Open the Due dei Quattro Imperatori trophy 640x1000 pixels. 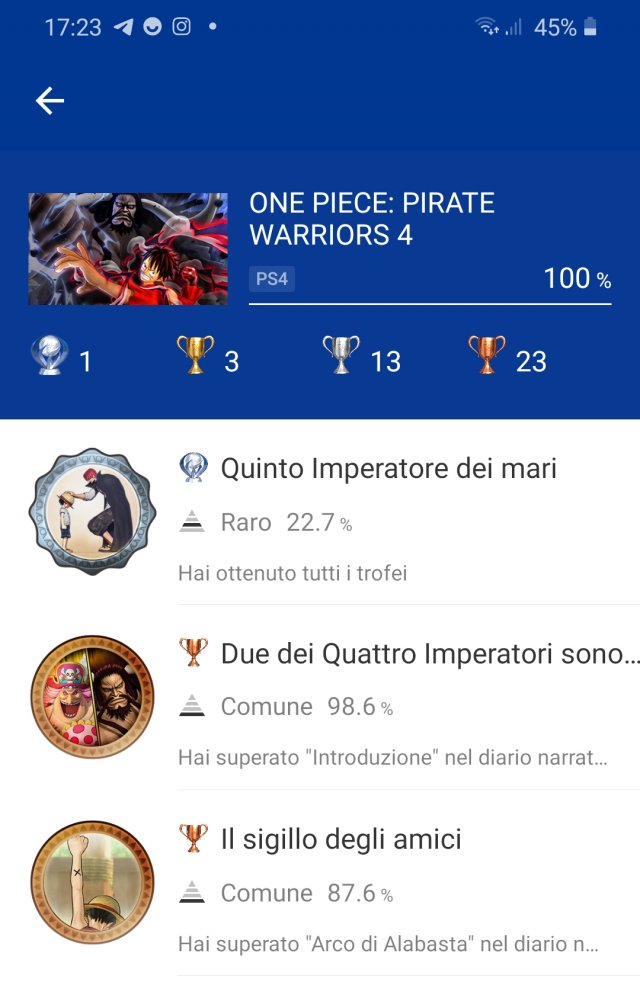[x=428, y=654]
